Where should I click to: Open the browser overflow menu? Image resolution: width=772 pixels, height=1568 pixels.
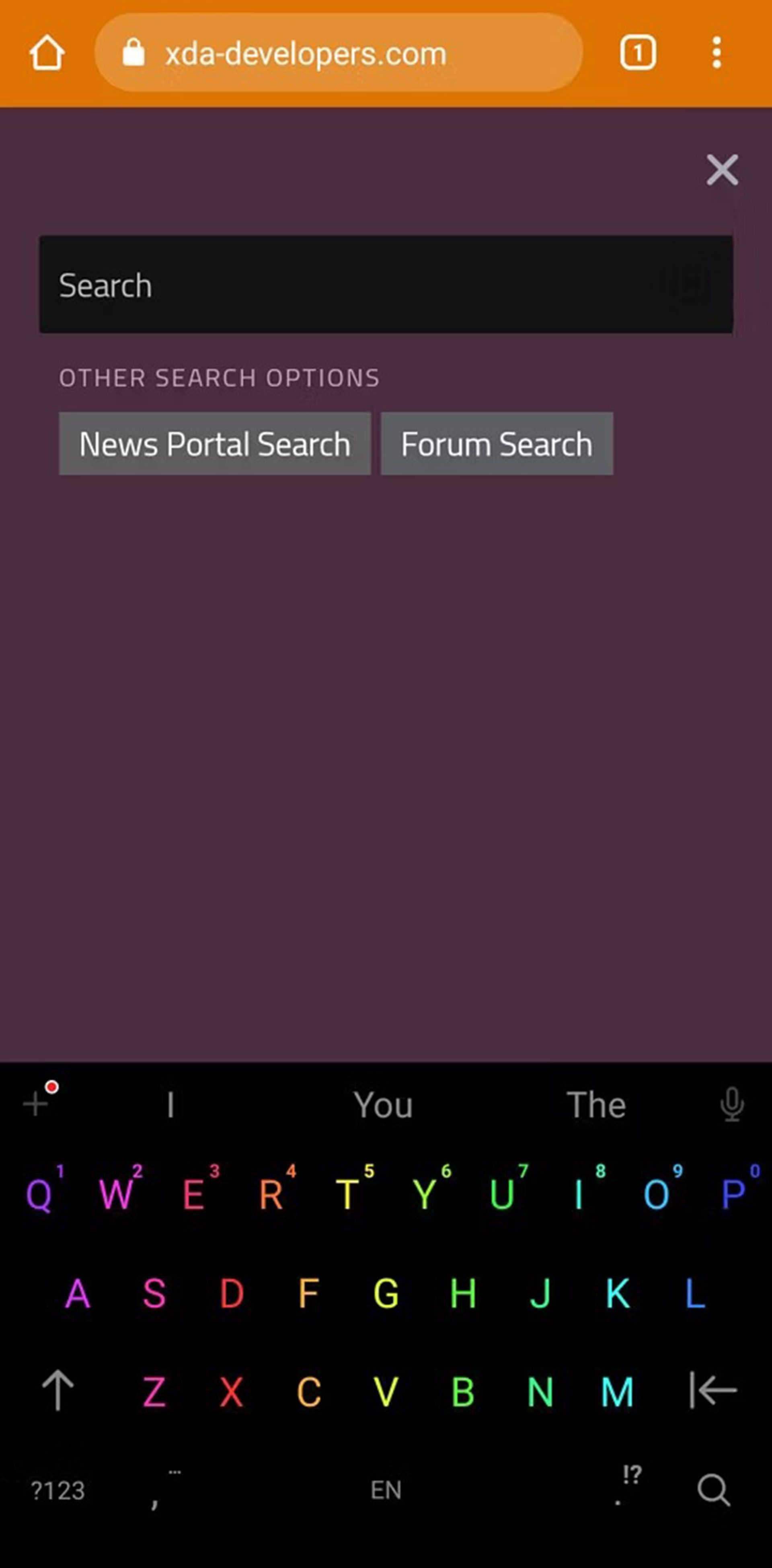(717, 53)
